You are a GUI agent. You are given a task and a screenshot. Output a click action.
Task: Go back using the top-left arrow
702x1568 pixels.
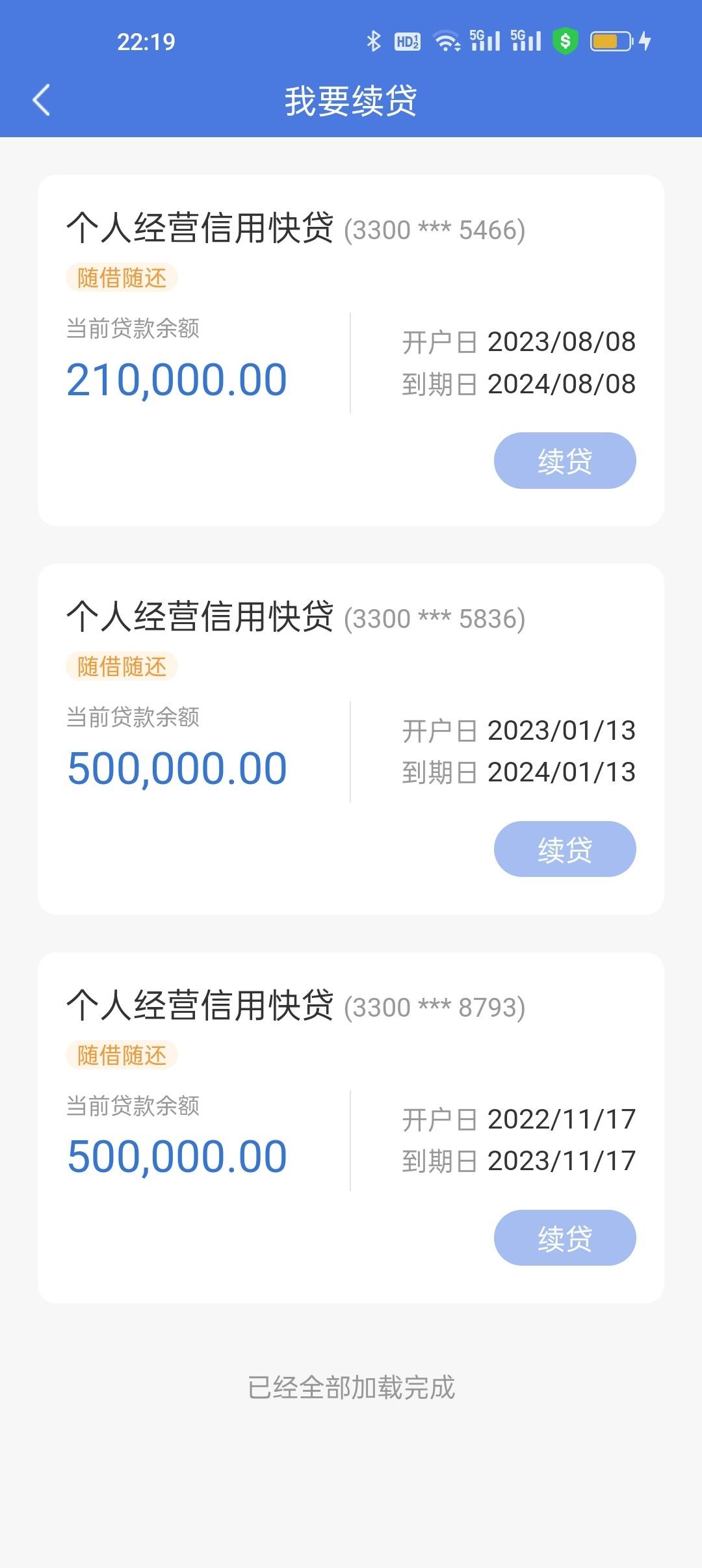pos(42,101)
